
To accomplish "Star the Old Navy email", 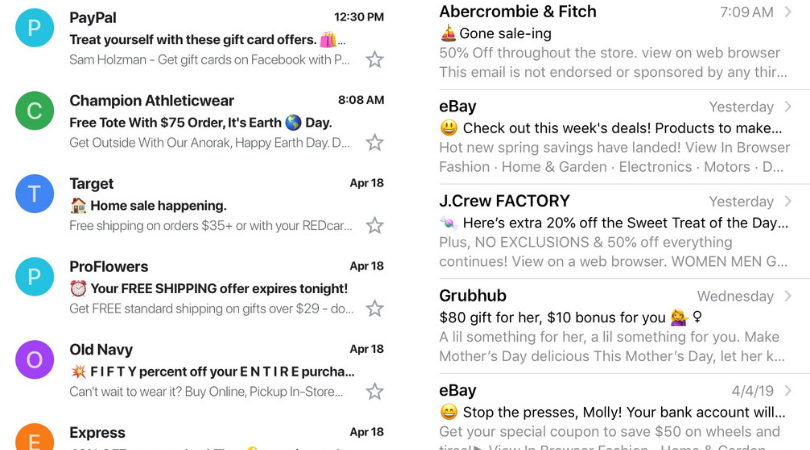I will pos(375,392).
